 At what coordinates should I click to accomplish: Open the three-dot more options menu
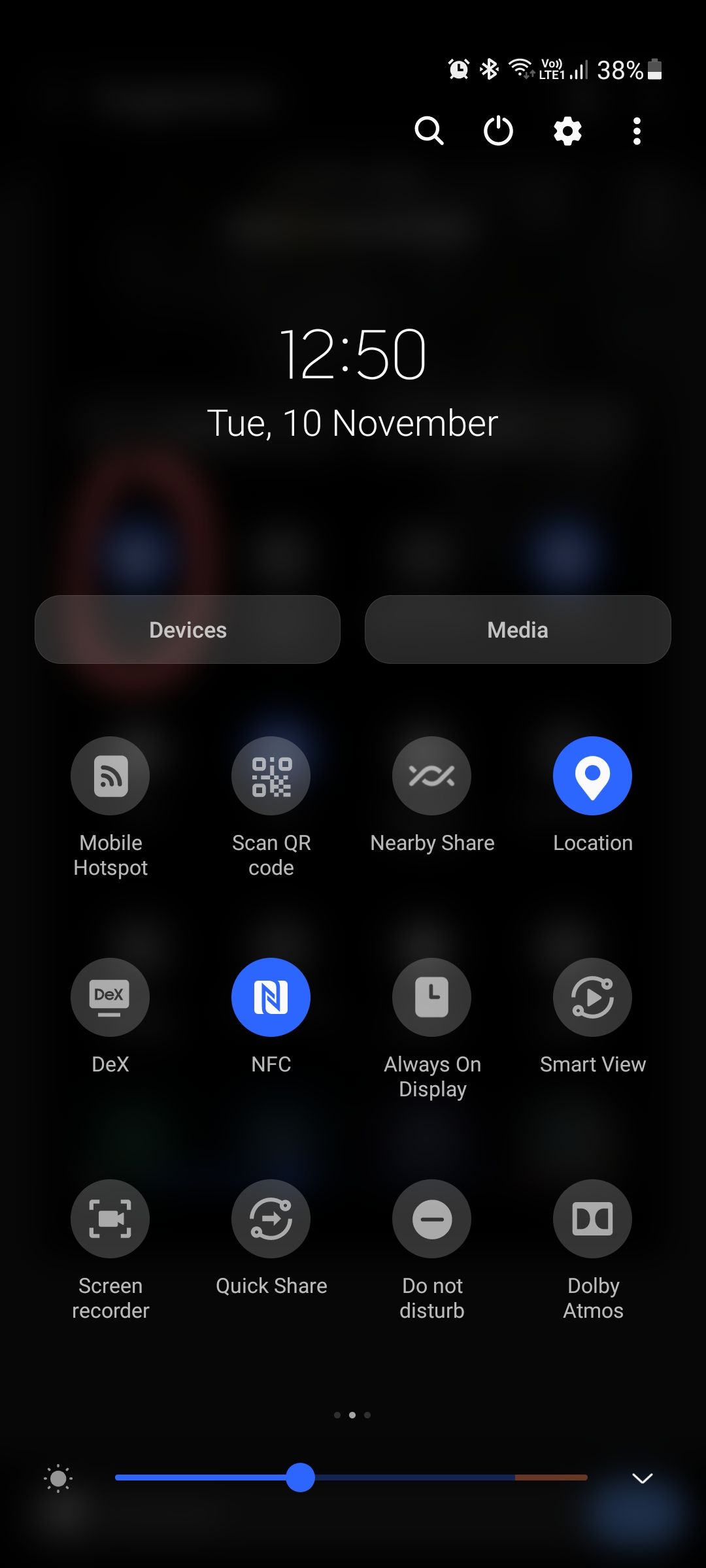click(637, 131)
